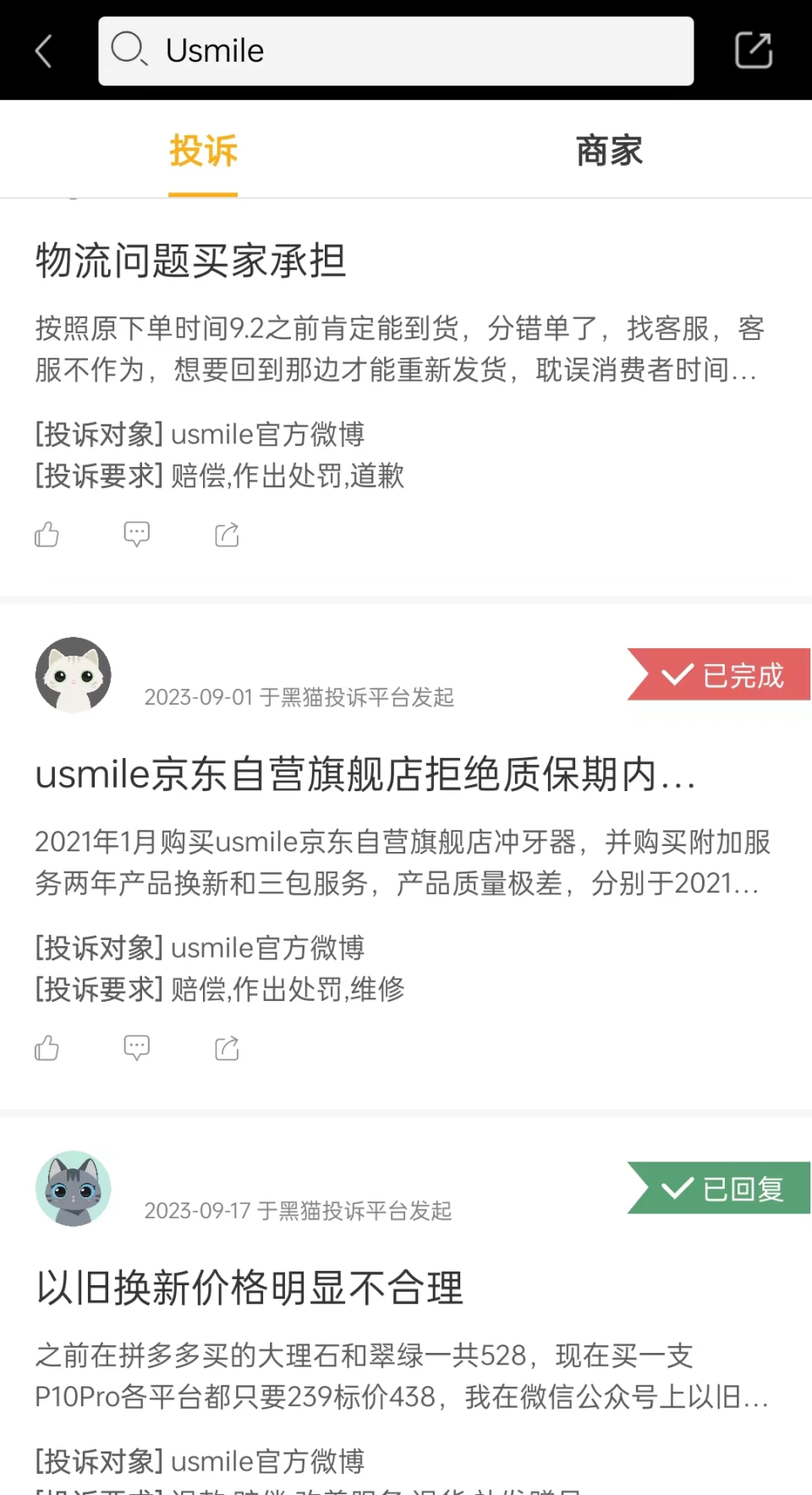812x1495 pixels.
Task: Tap the Usmile search input field
Action: [x=396, y=51]
